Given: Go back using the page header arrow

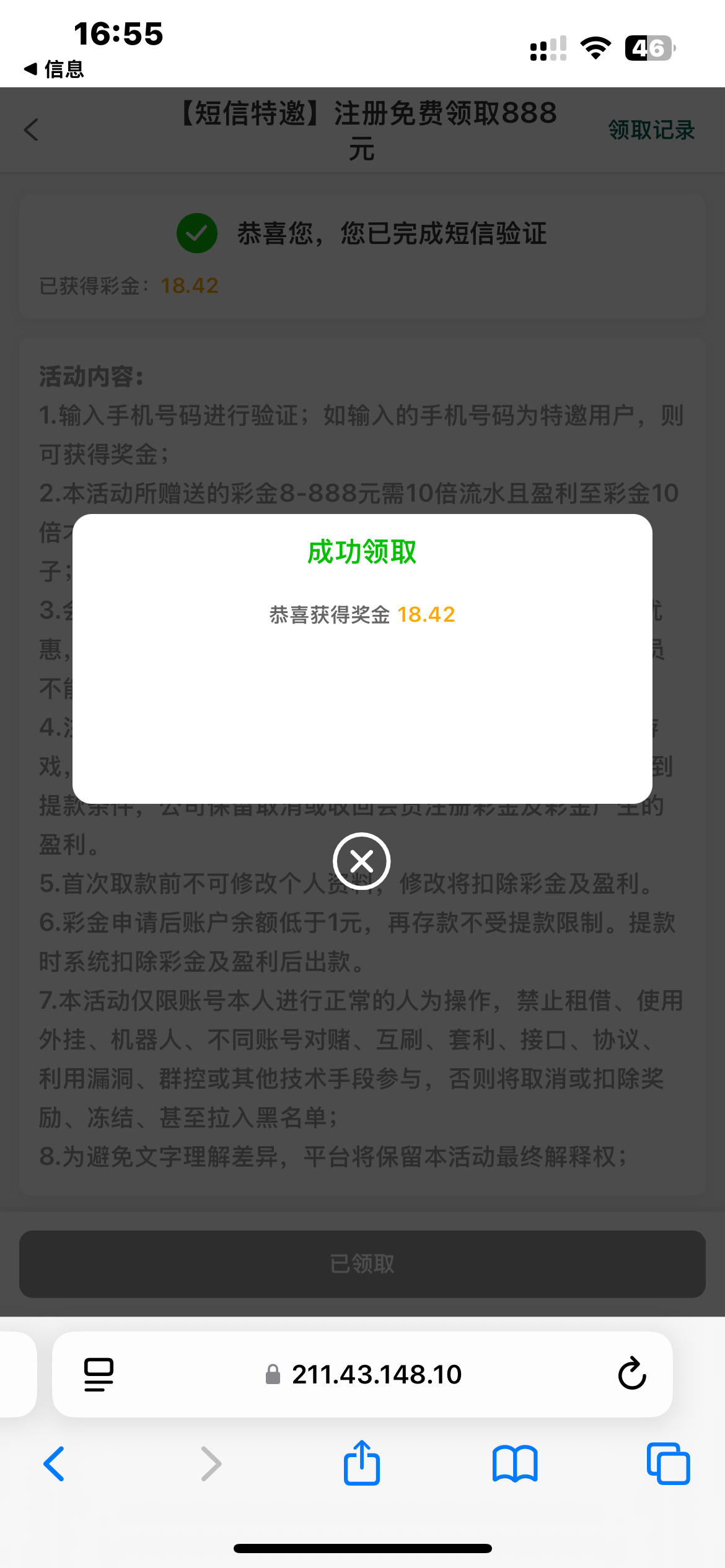Looking at the screenshot, I should pos(32,130).
